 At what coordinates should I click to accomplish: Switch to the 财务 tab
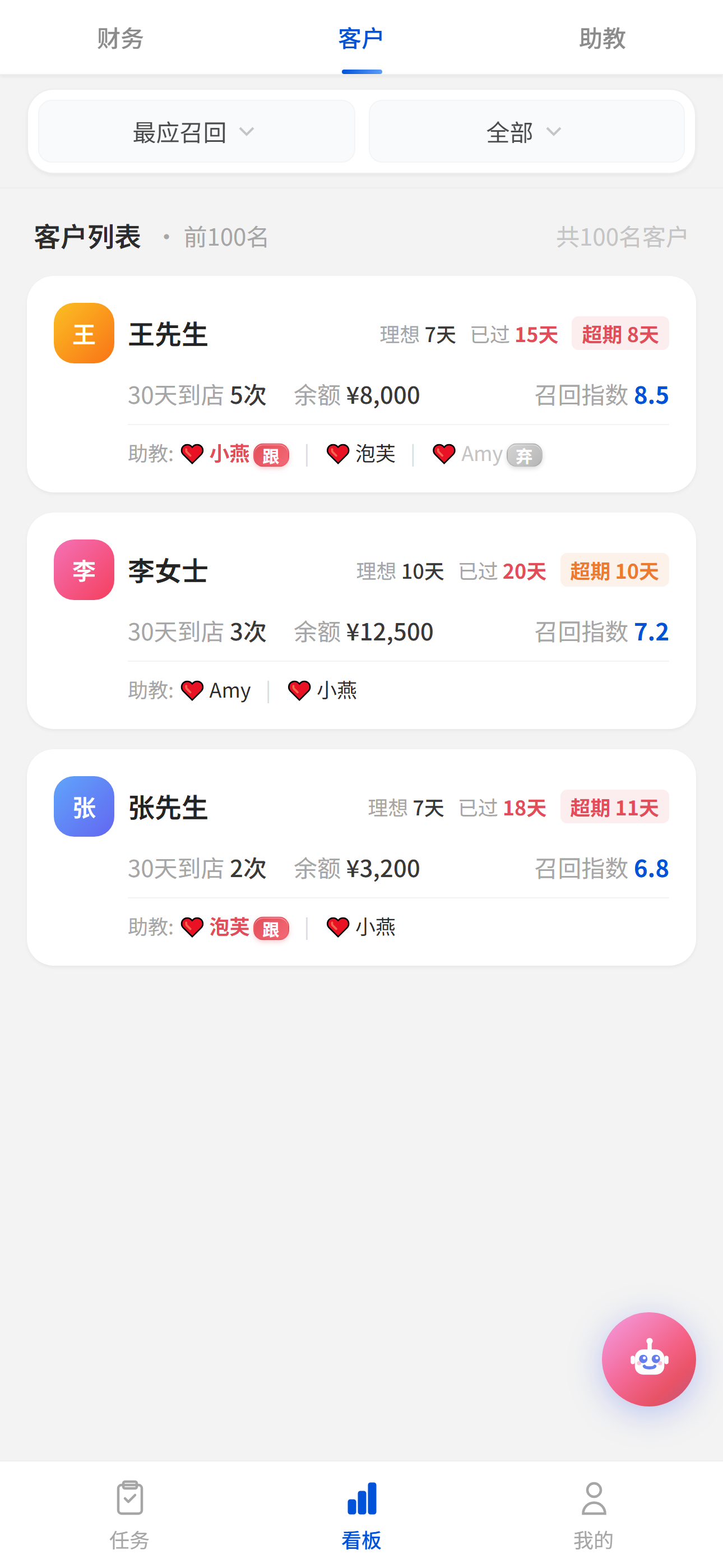(120, 38)
